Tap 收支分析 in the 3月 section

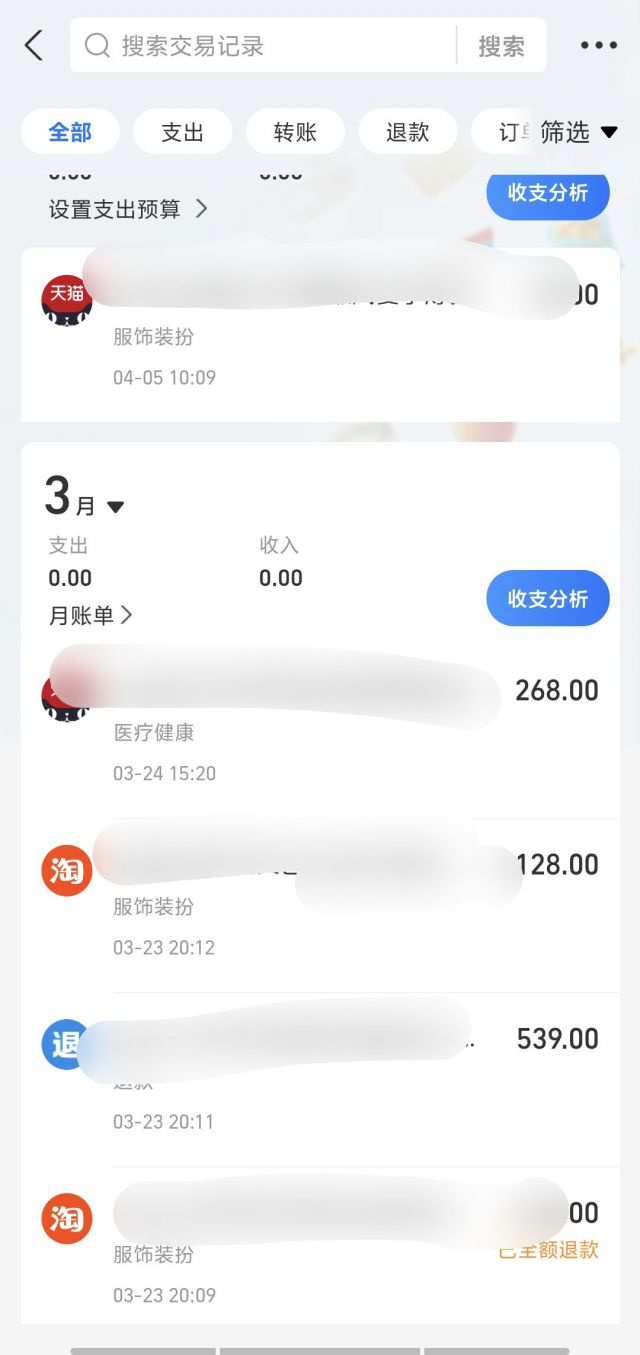pos(547,598)
